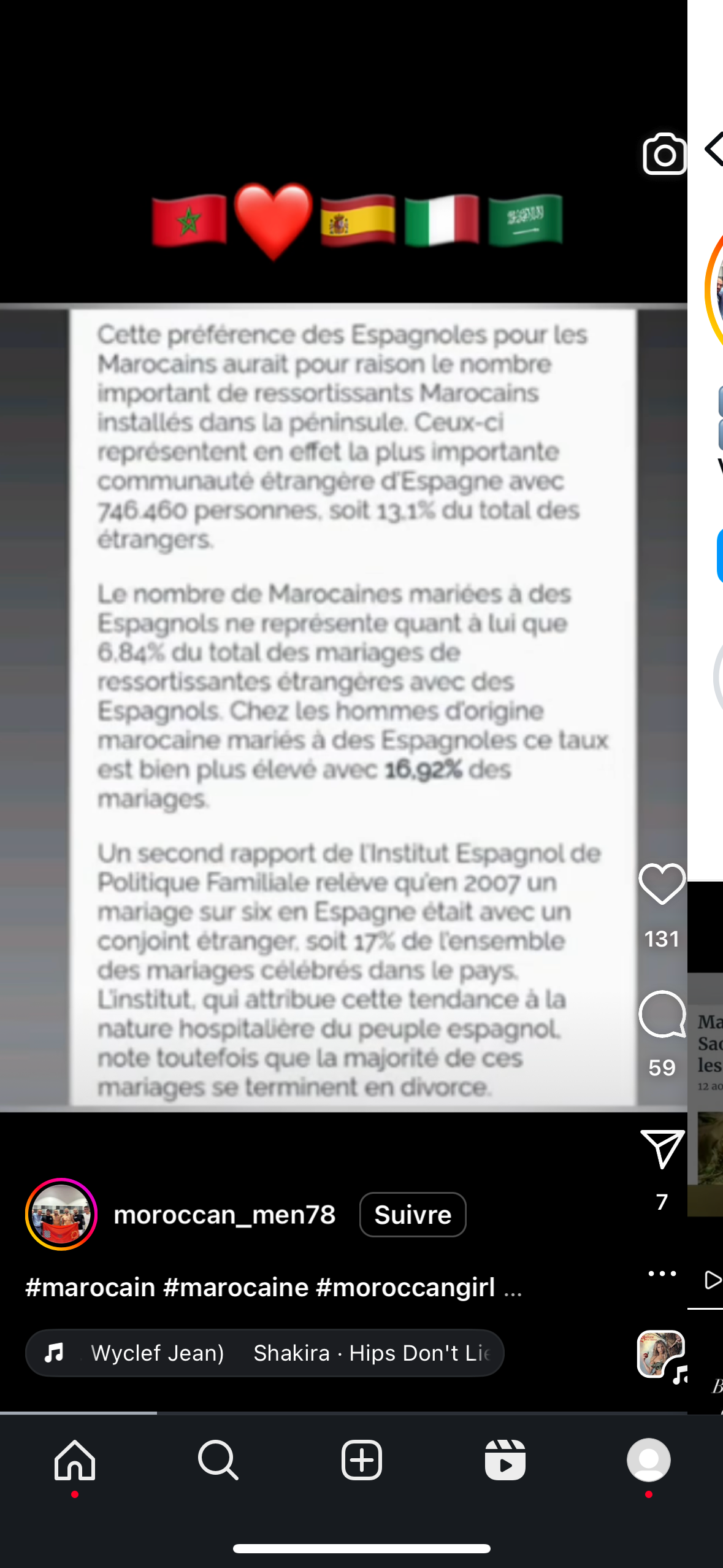Like this reel

[662, 884]
